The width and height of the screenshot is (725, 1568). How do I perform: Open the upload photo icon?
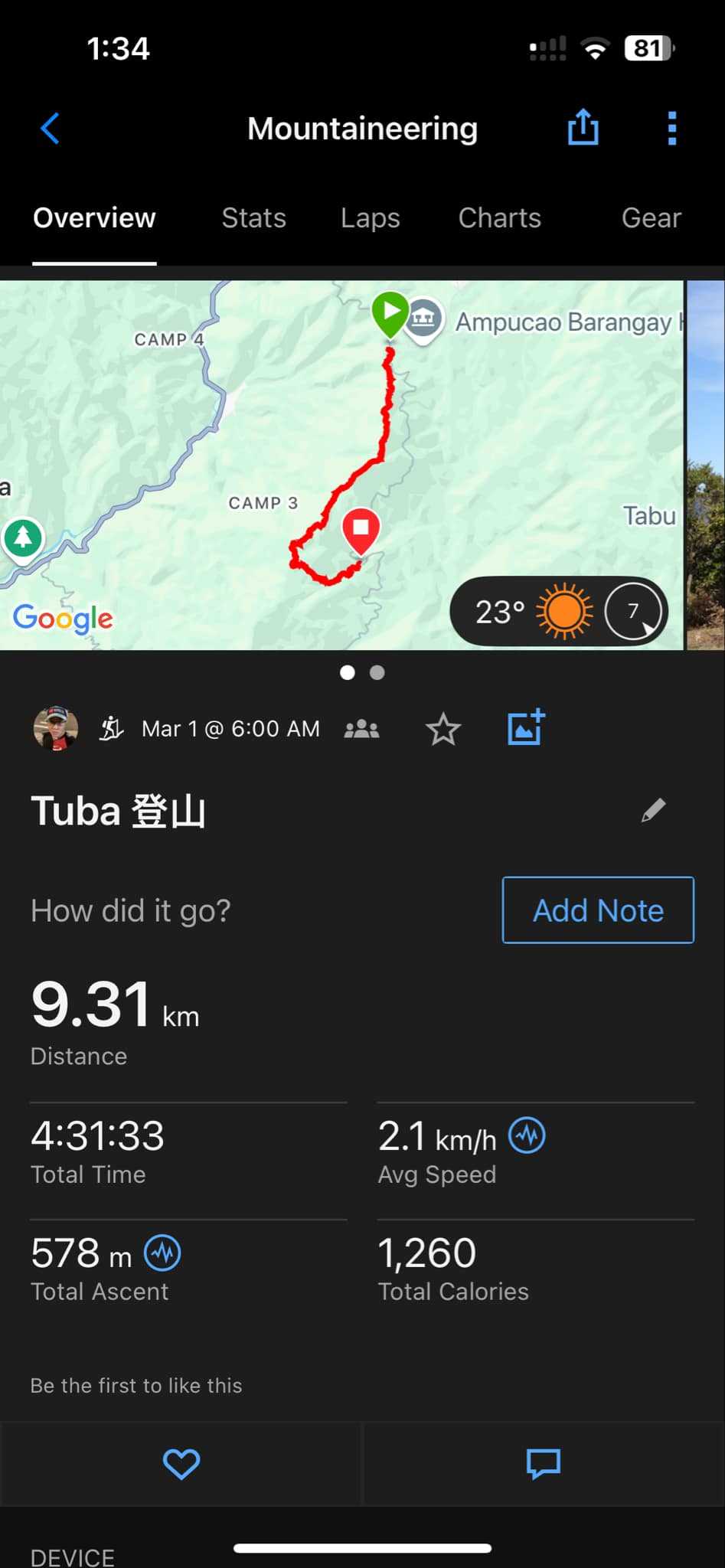click(526, 728)
